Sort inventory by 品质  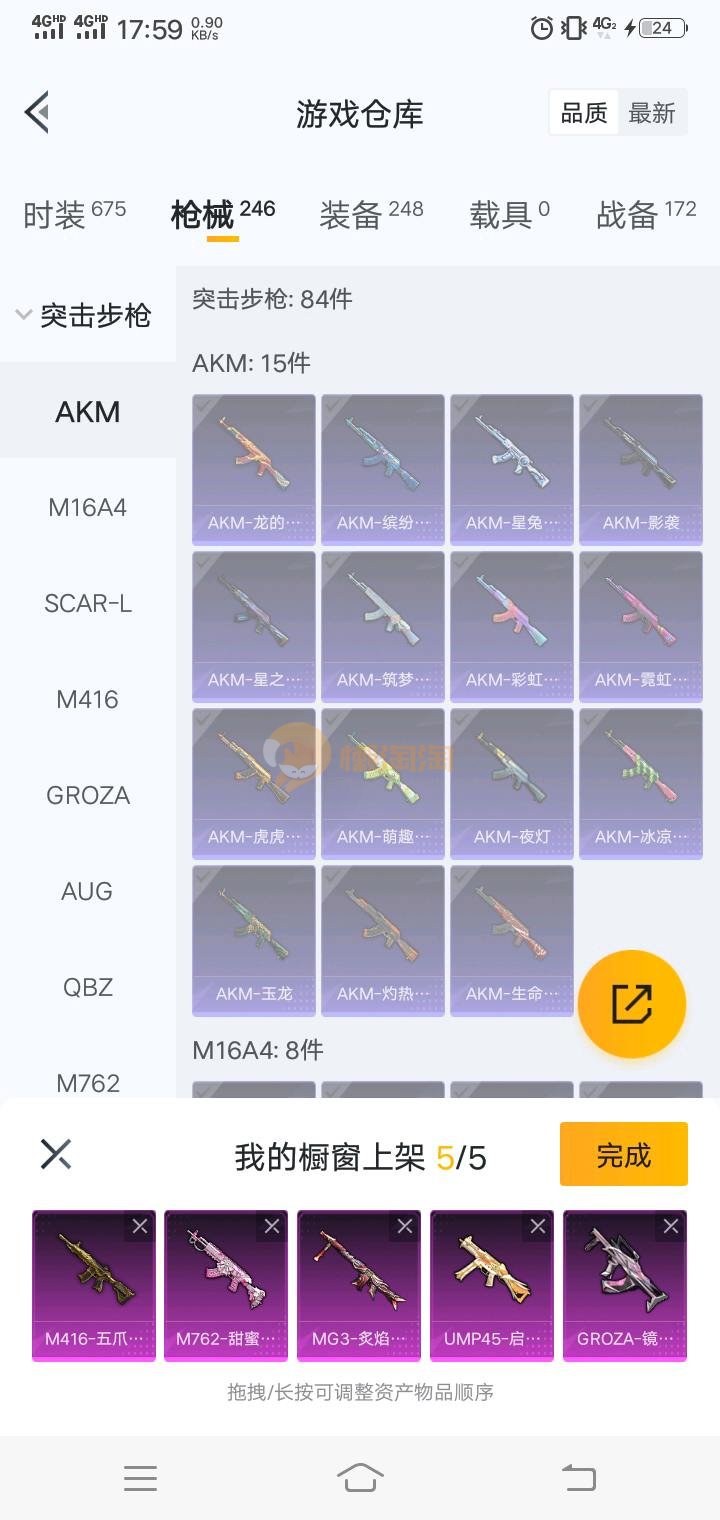584,114
